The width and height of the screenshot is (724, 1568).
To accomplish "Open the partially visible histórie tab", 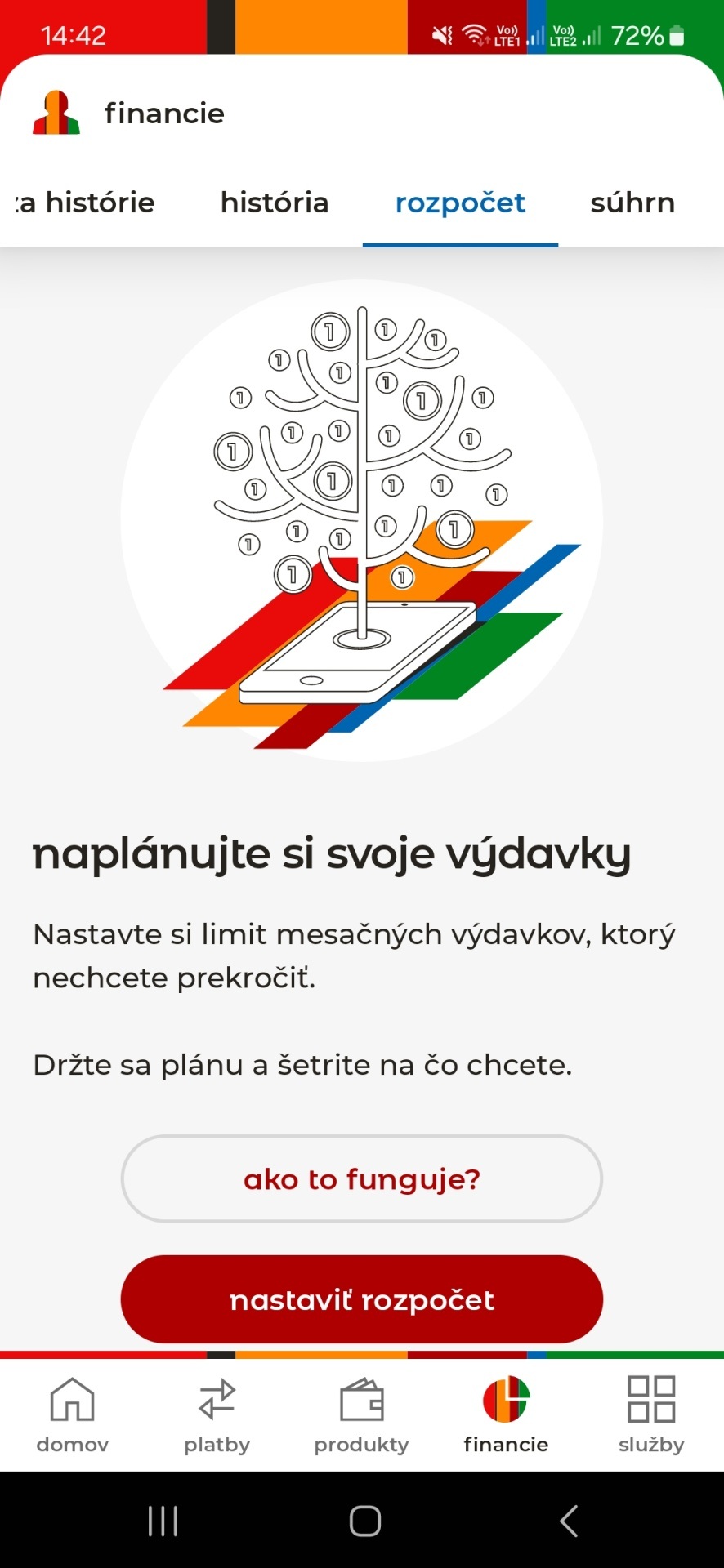I will pyautogui.click(x=86, y=203).
